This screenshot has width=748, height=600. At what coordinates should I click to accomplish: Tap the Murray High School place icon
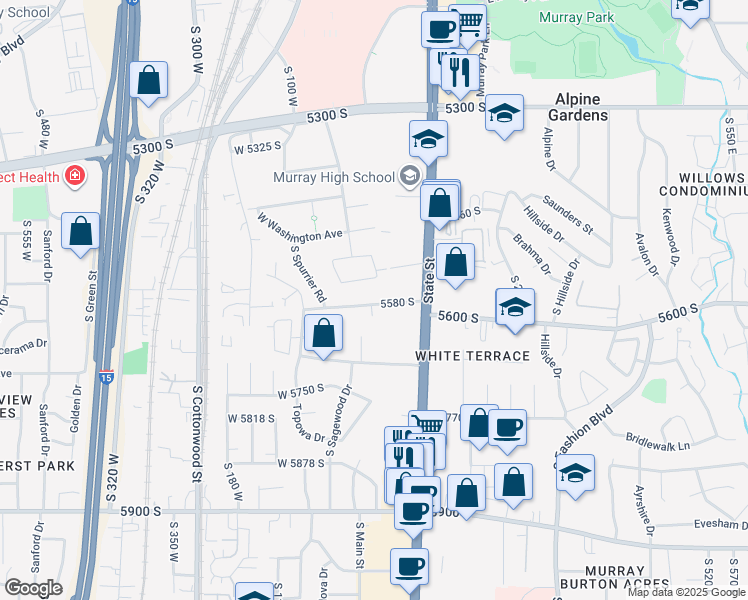409,177
